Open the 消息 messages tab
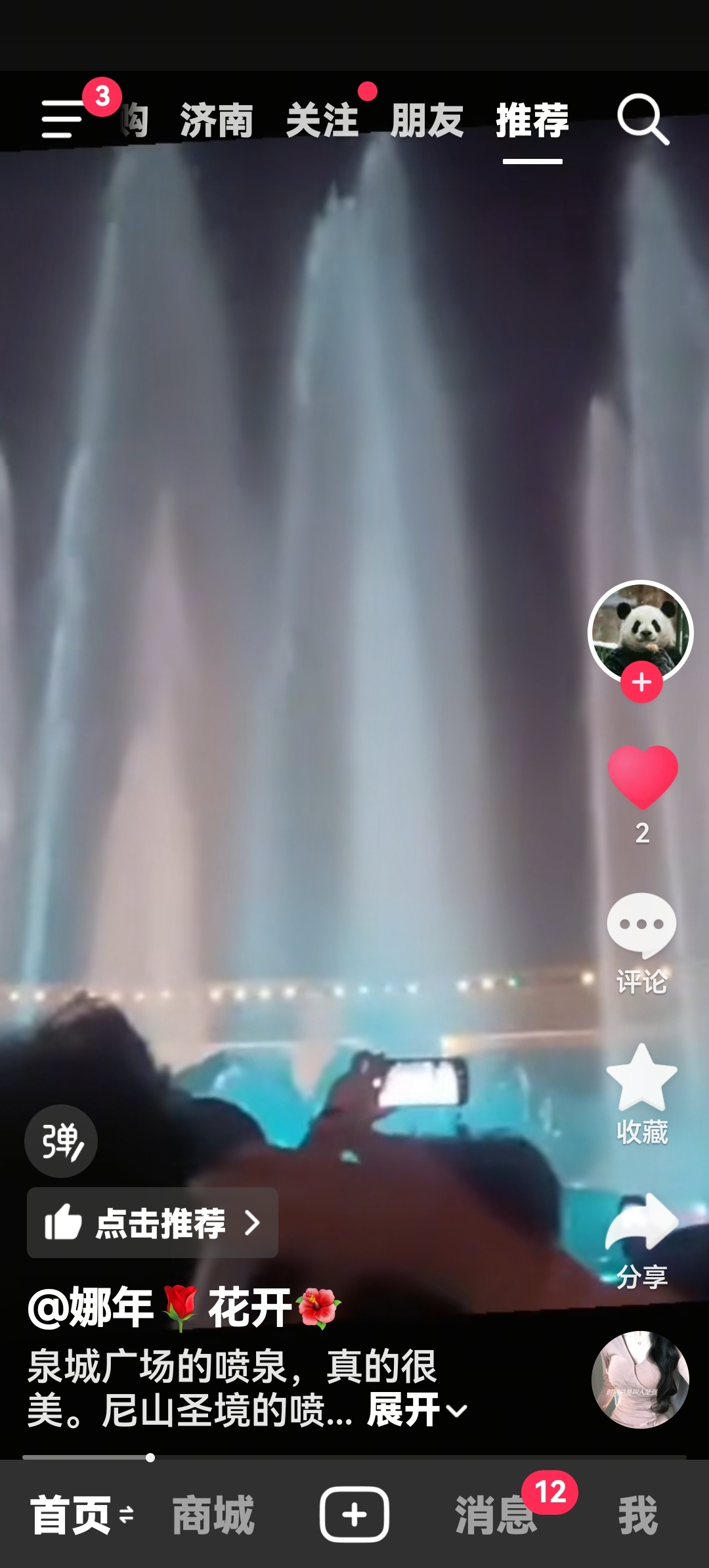Image resolution: width=709 pixels, height=1568 pixels. (x=496, y=1515)
